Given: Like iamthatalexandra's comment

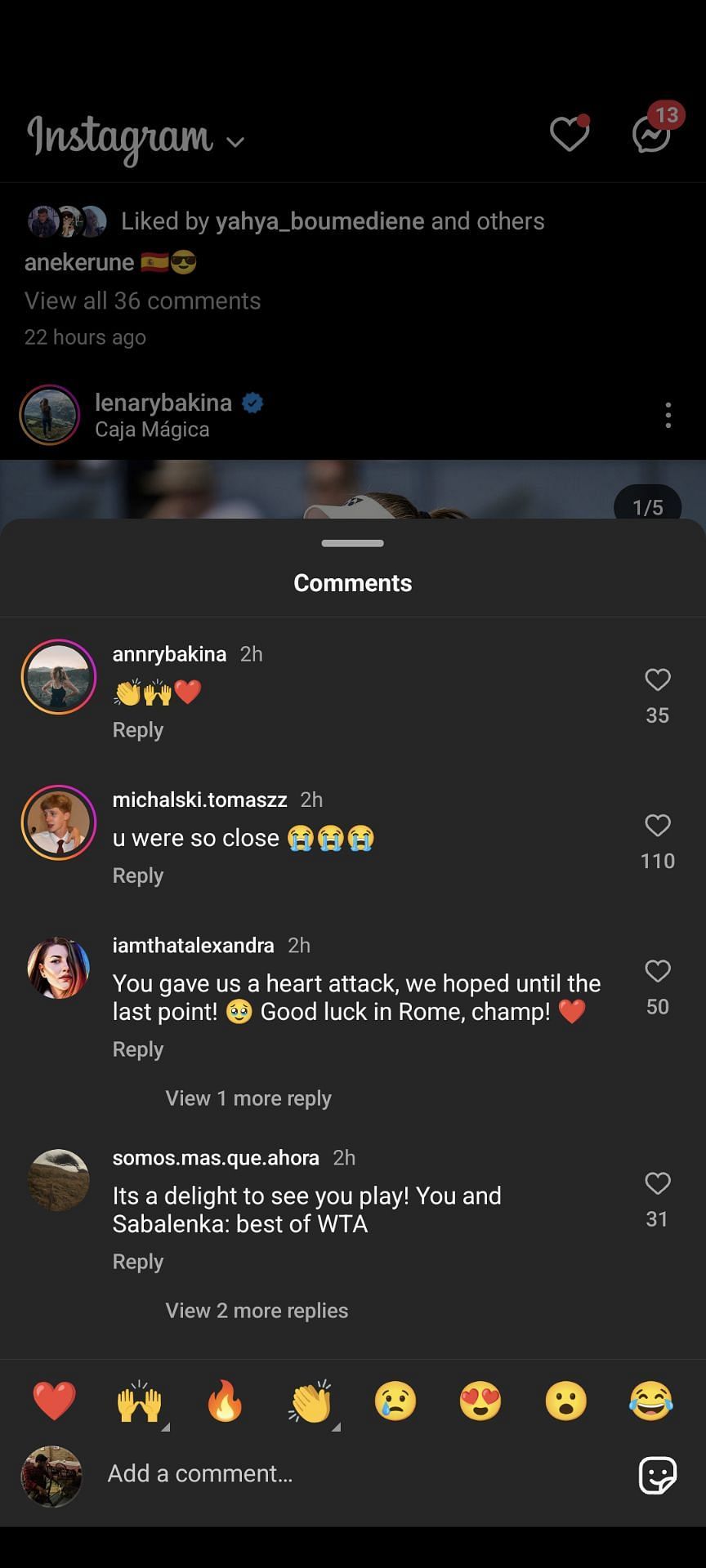Looking at the screenshot, I should point(657,970).
